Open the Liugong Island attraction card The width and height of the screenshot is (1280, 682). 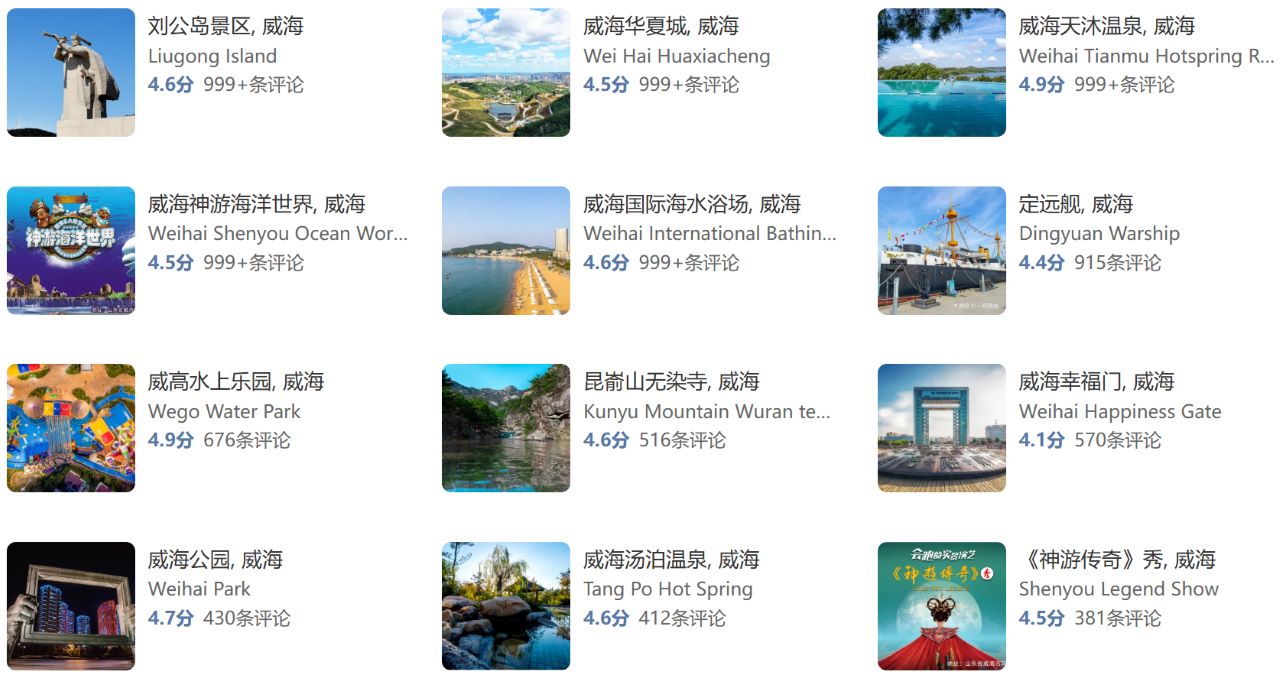225,27
